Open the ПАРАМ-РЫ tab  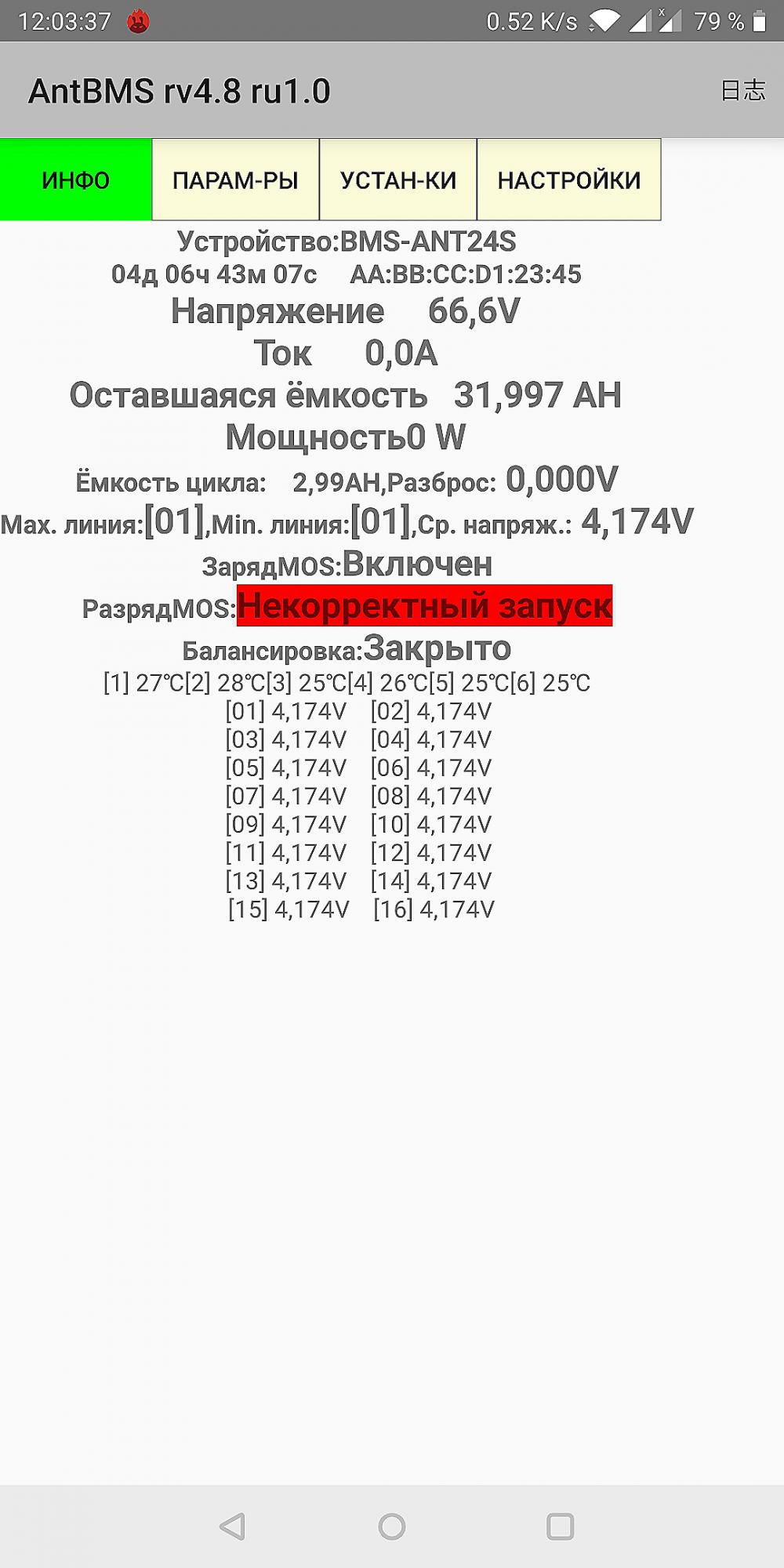235,180
